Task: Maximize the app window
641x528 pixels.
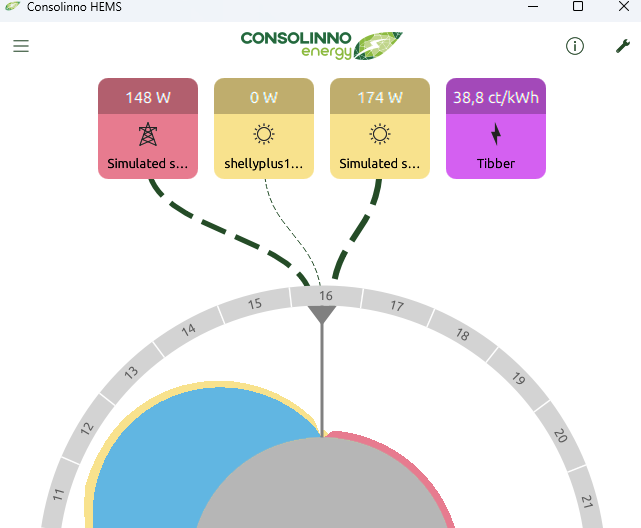Action: pos(578,7)
